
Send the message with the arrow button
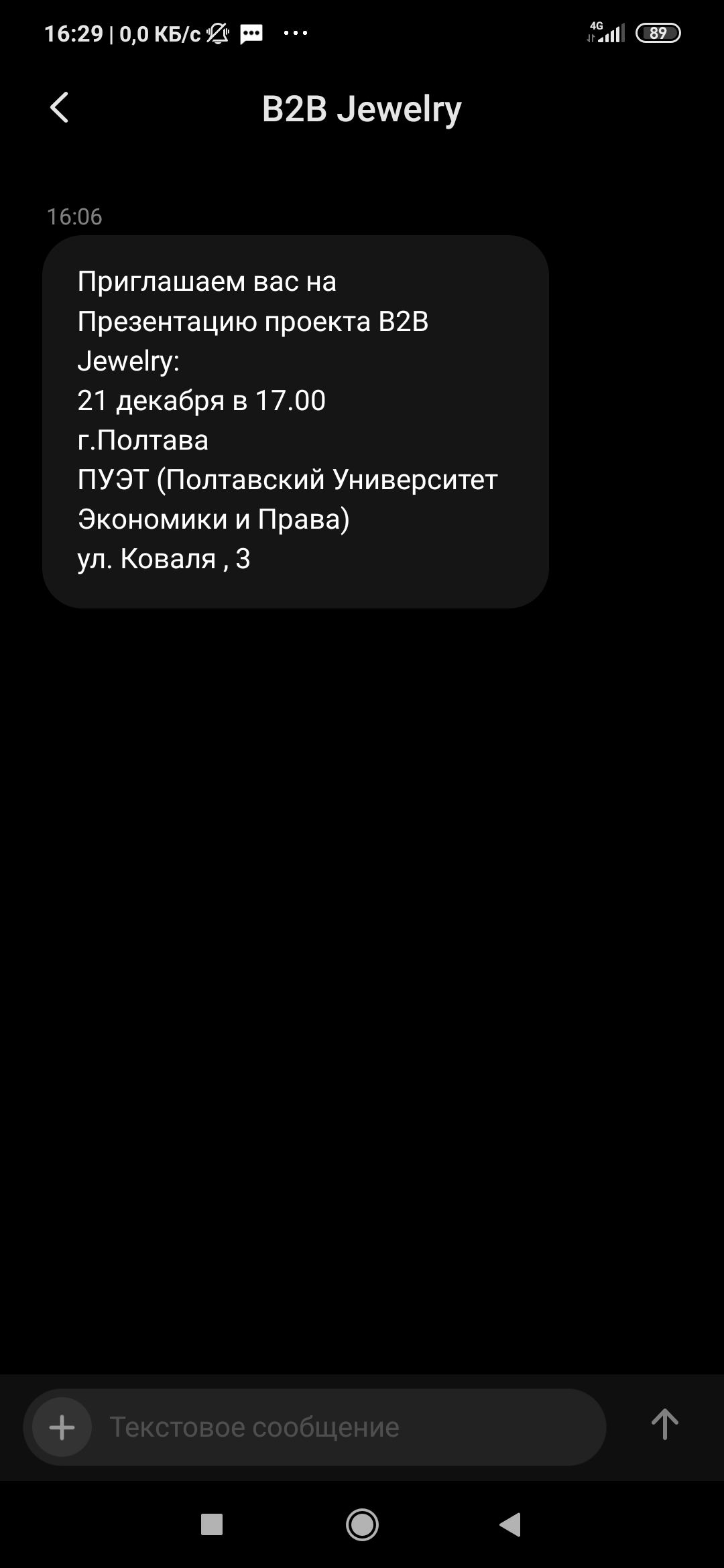coord(664,1425)
